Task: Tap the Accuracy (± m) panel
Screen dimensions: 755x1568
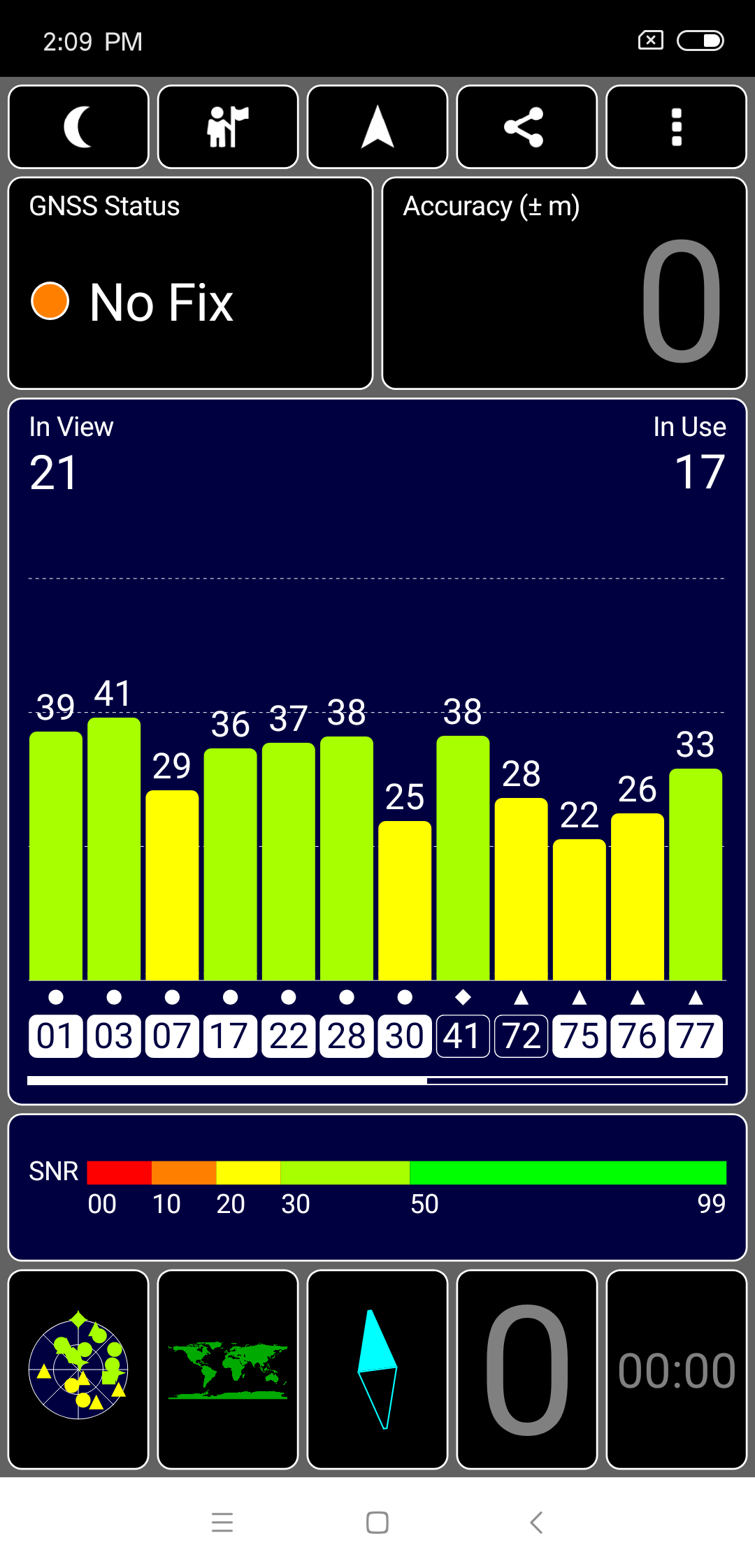Action: point(564,283)
